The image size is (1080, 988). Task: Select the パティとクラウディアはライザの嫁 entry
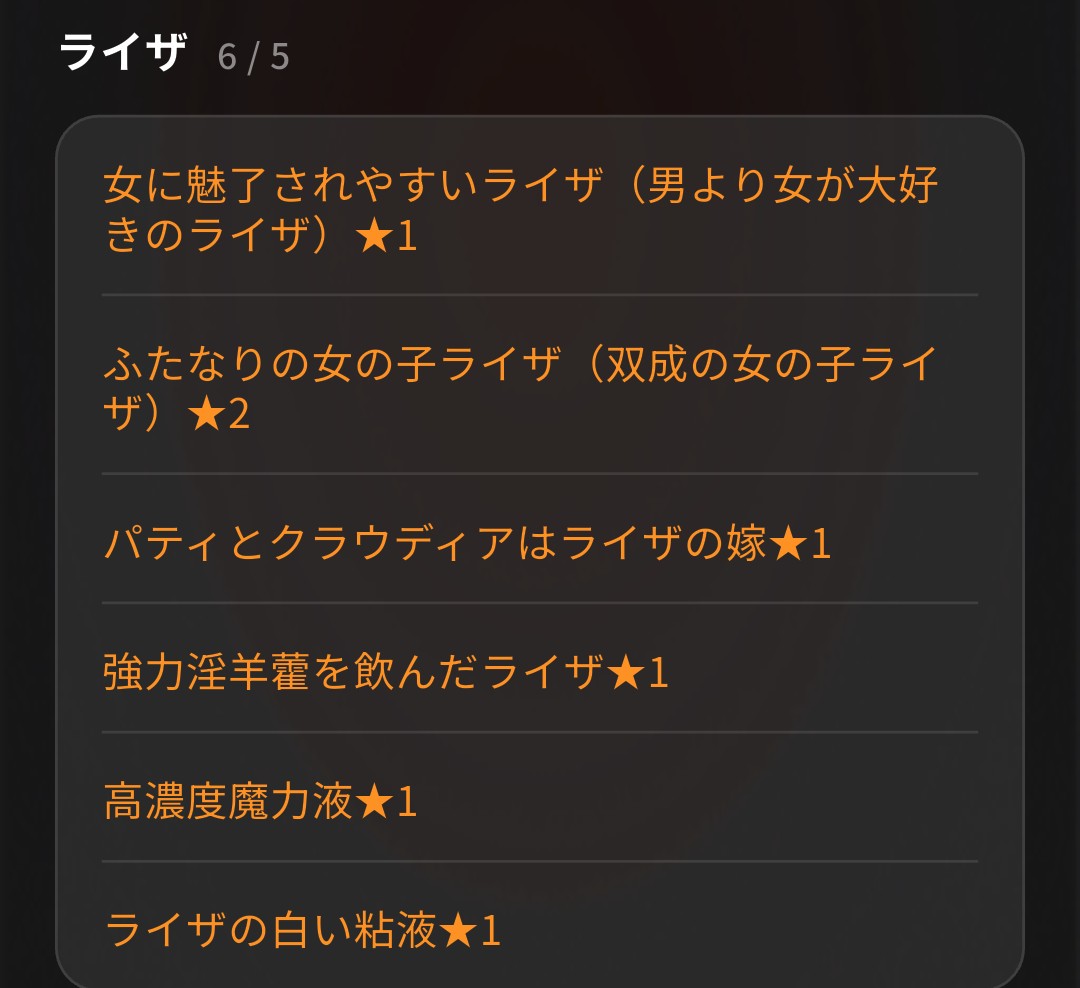[x=539, y=539]
